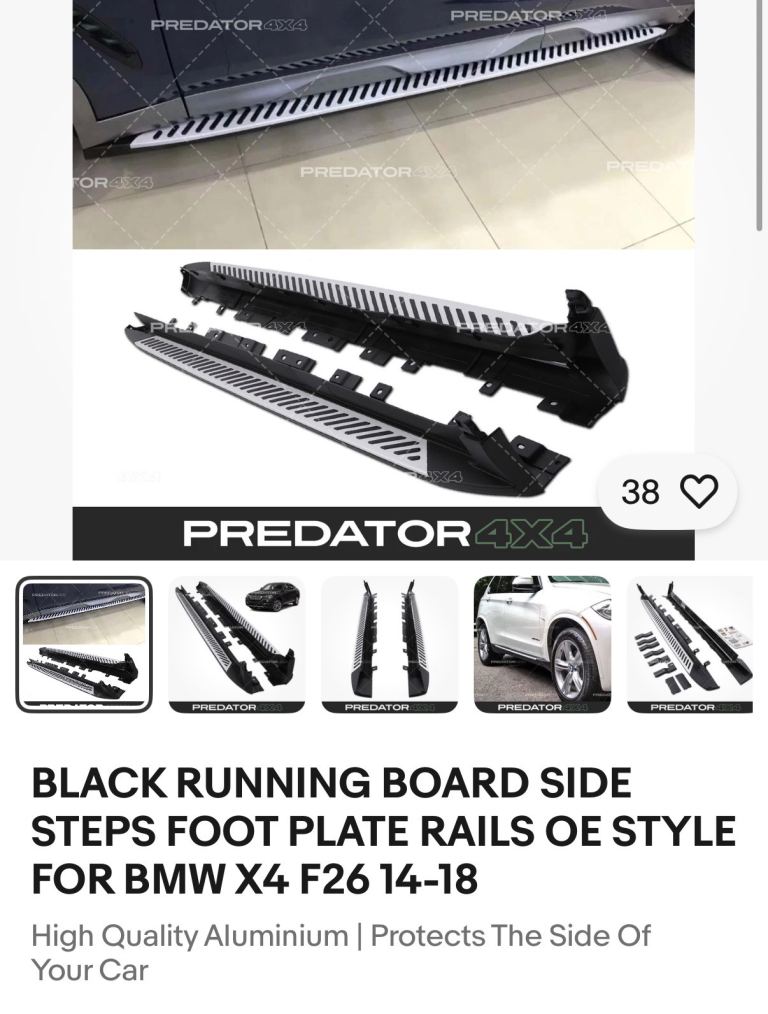View the thumbnail with the black BMW car
Viewport: 768px width, 1014px height.
(x=237, y=644)
